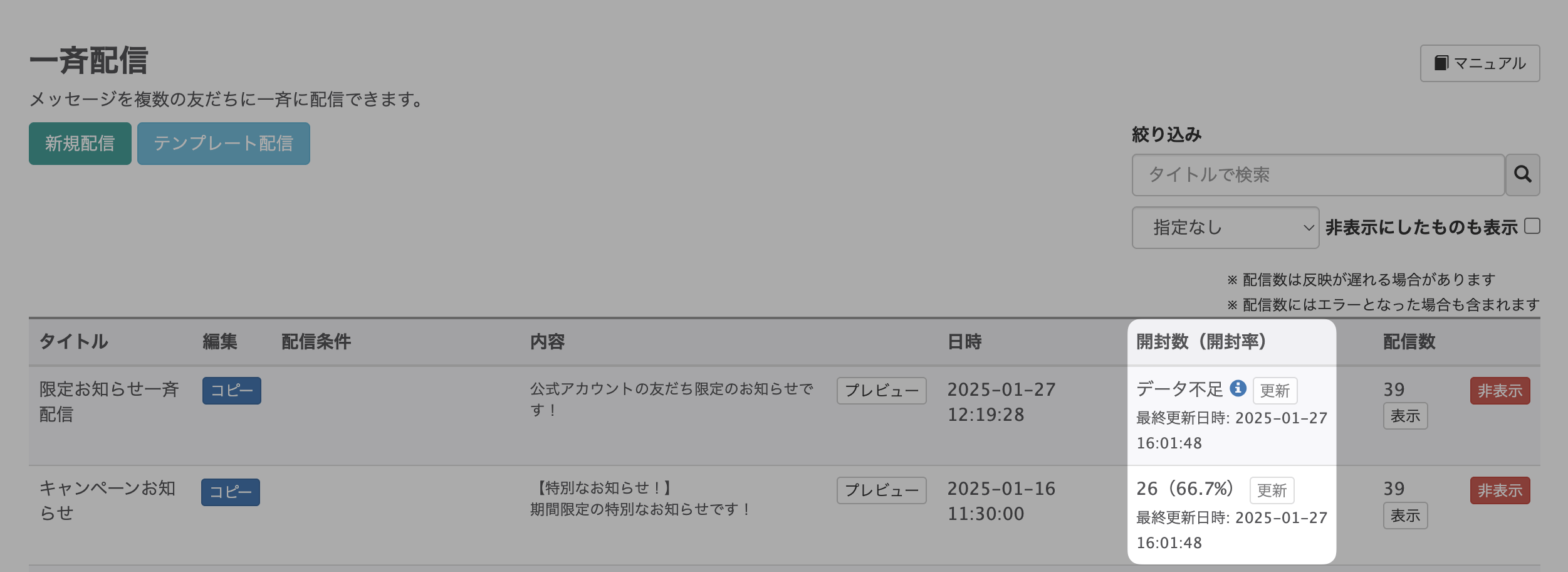Open the マニュアル manual button
1568x572 pixels.
tap(1480, 63)
